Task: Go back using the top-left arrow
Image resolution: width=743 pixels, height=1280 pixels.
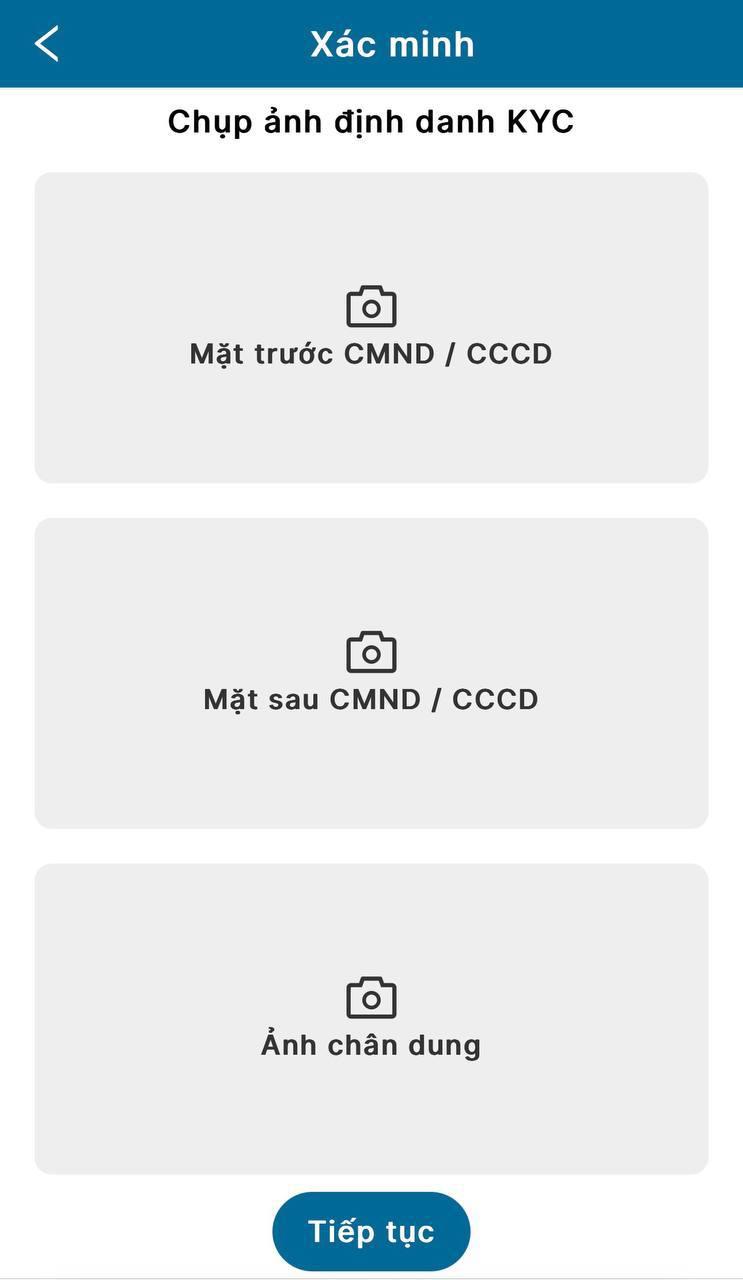Action: click(x=47, y=44)
